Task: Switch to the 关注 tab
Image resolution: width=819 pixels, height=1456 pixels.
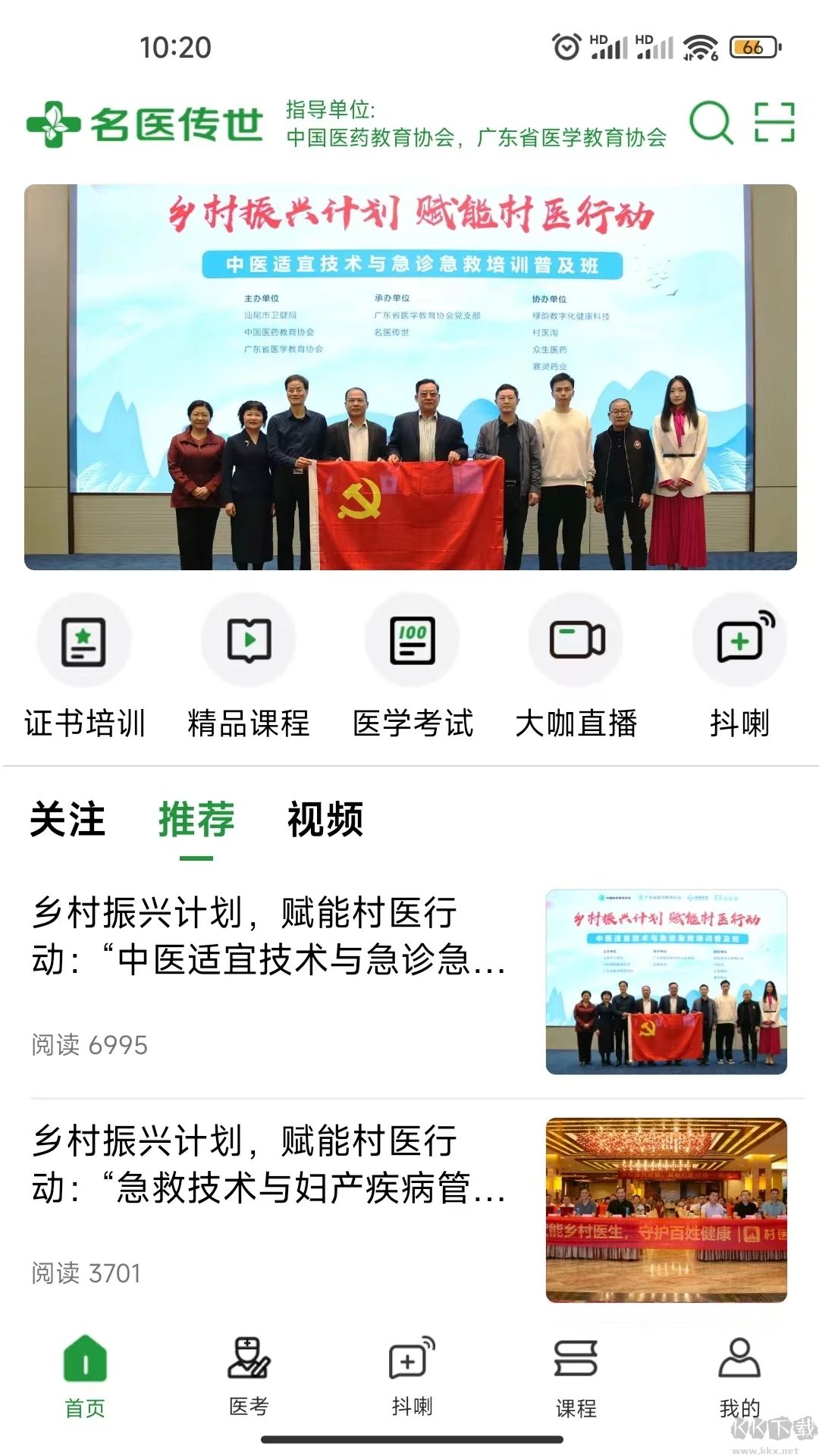Action: [x=67, y=821]
